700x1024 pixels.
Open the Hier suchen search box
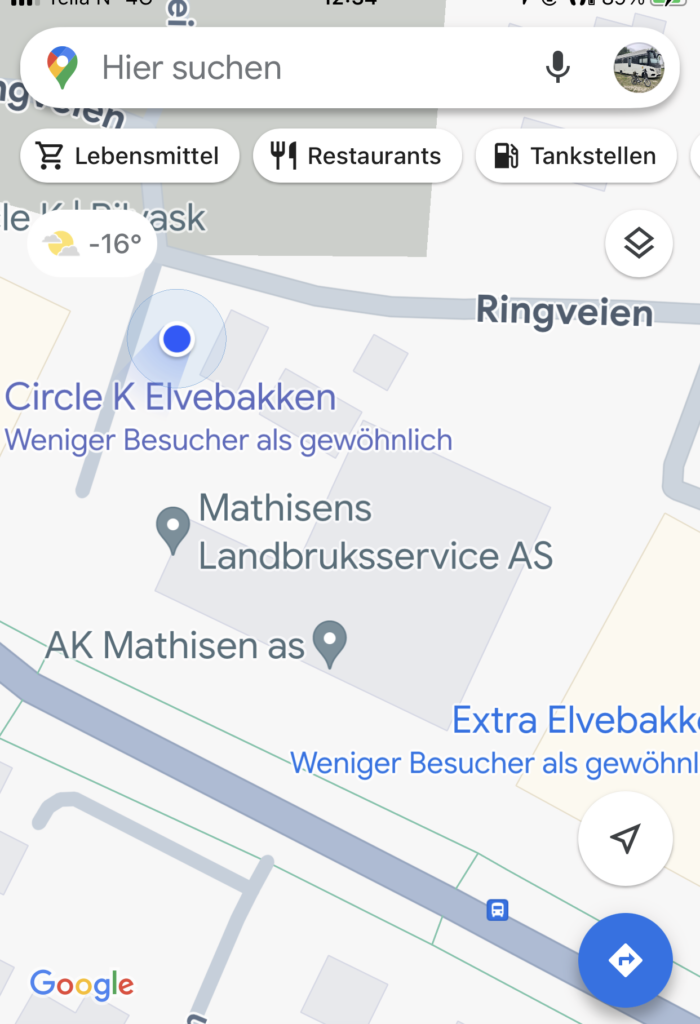(300, 68)
